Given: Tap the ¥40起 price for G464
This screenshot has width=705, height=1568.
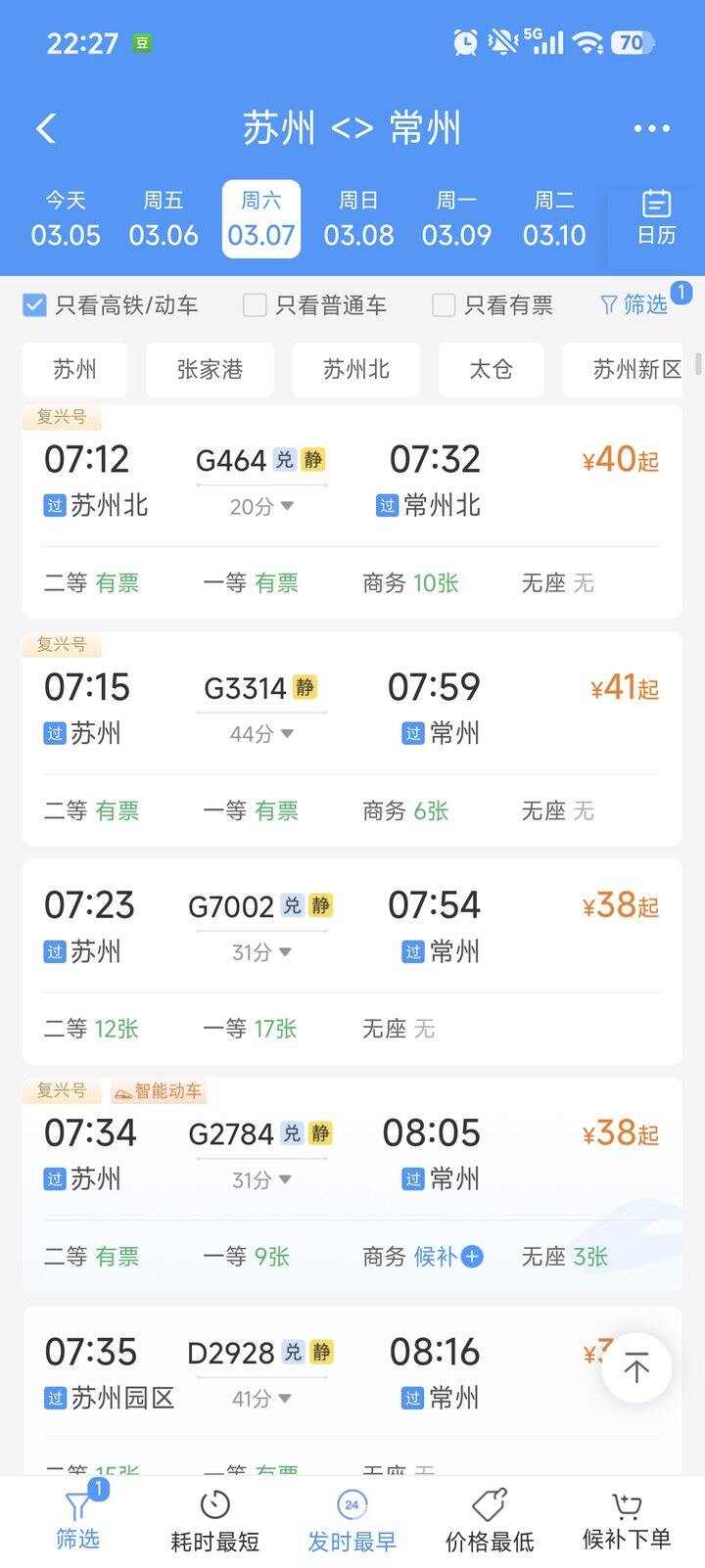Looking at the screenshot, I should 618,460.
